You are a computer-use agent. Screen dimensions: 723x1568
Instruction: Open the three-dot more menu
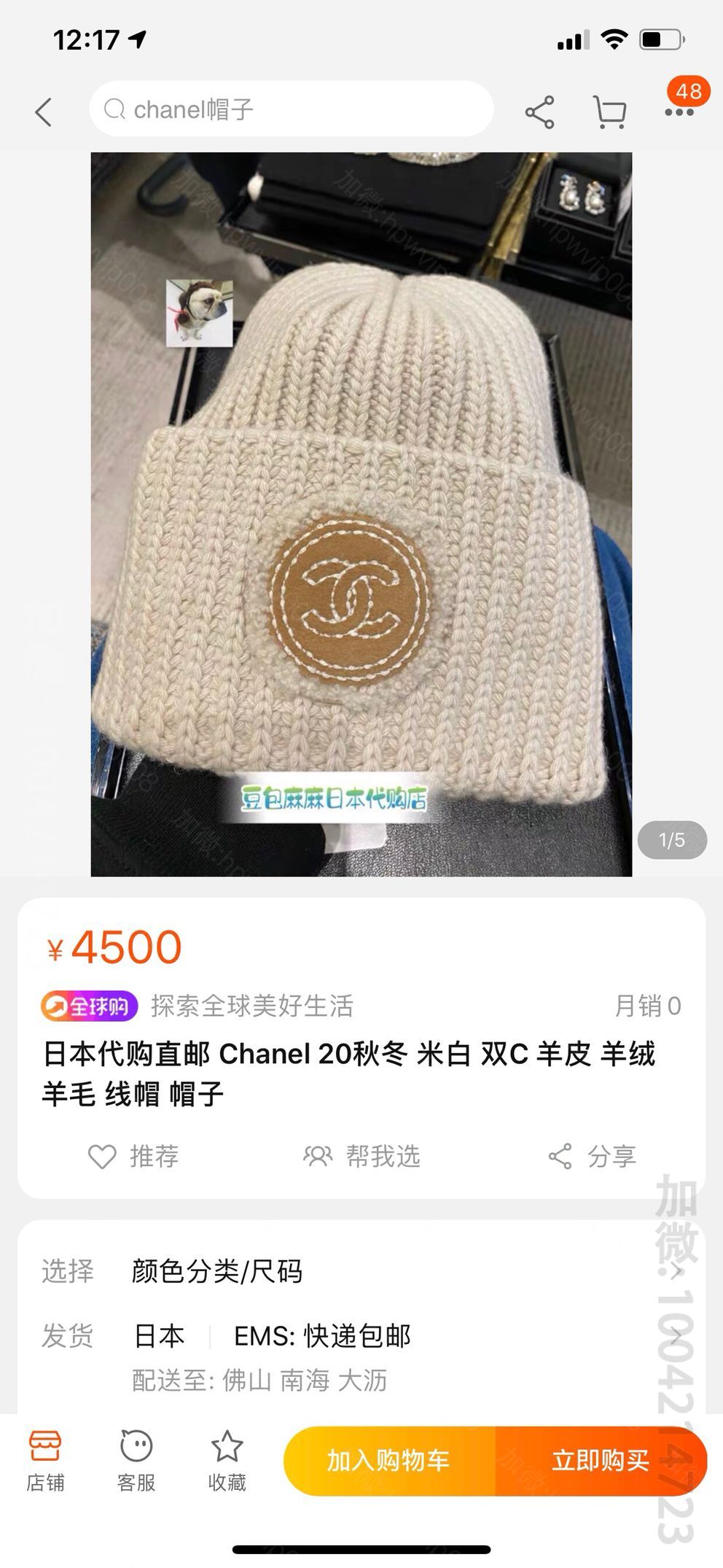click(679, 112)
